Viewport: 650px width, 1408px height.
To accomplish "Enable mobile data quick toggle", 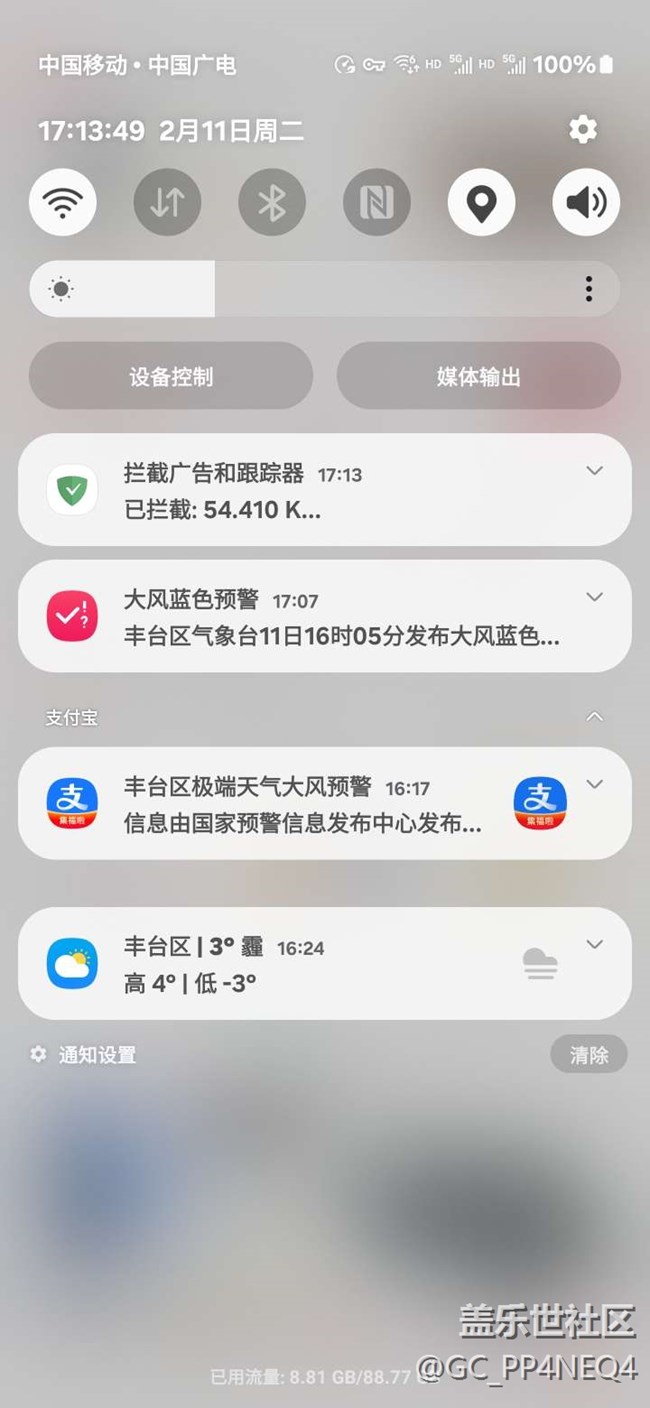I will click(167, 203).
